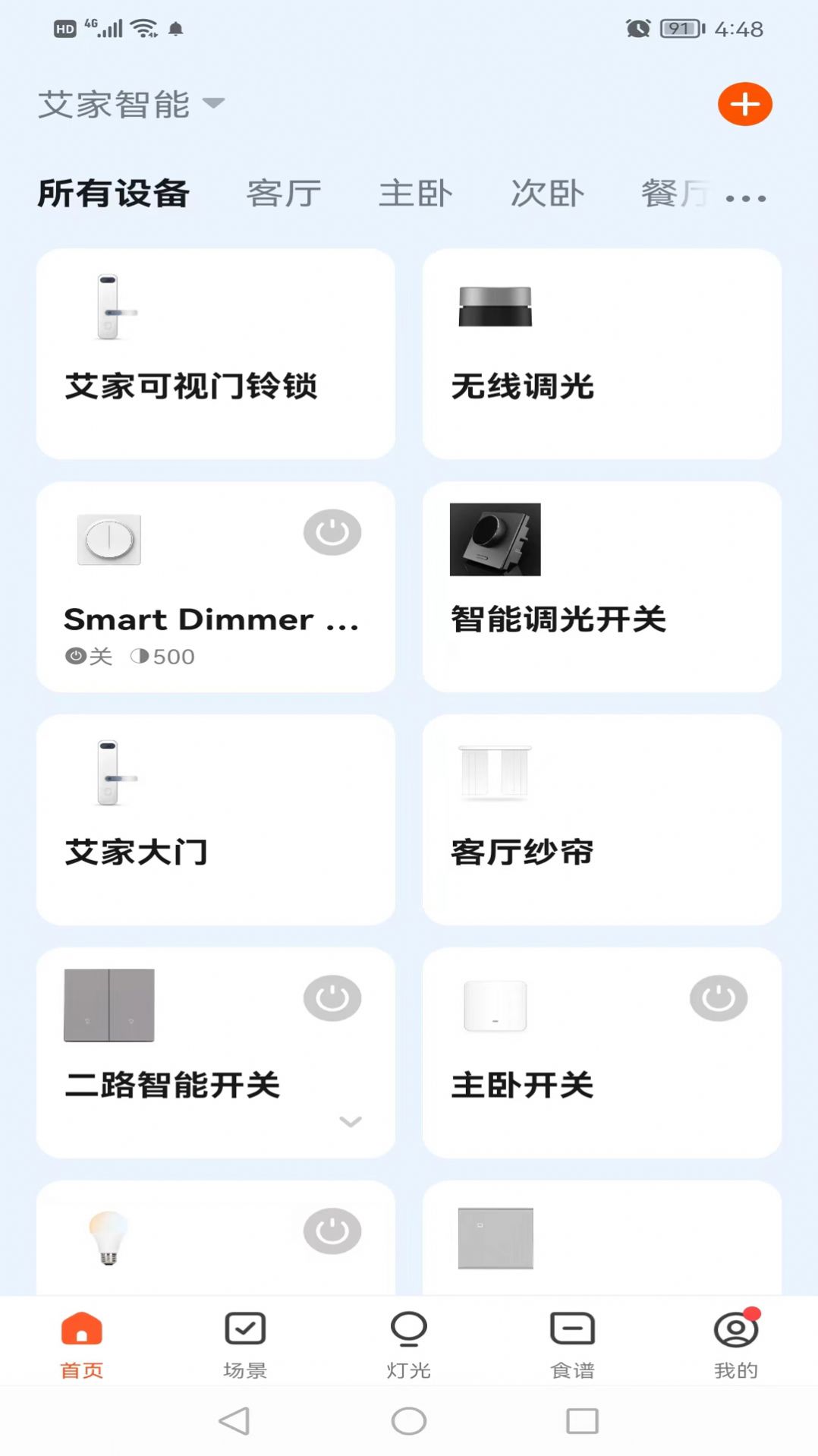Switch to the 客厅 room tab
Screen dimensions: 818x1456
click(x=284, y=194)
